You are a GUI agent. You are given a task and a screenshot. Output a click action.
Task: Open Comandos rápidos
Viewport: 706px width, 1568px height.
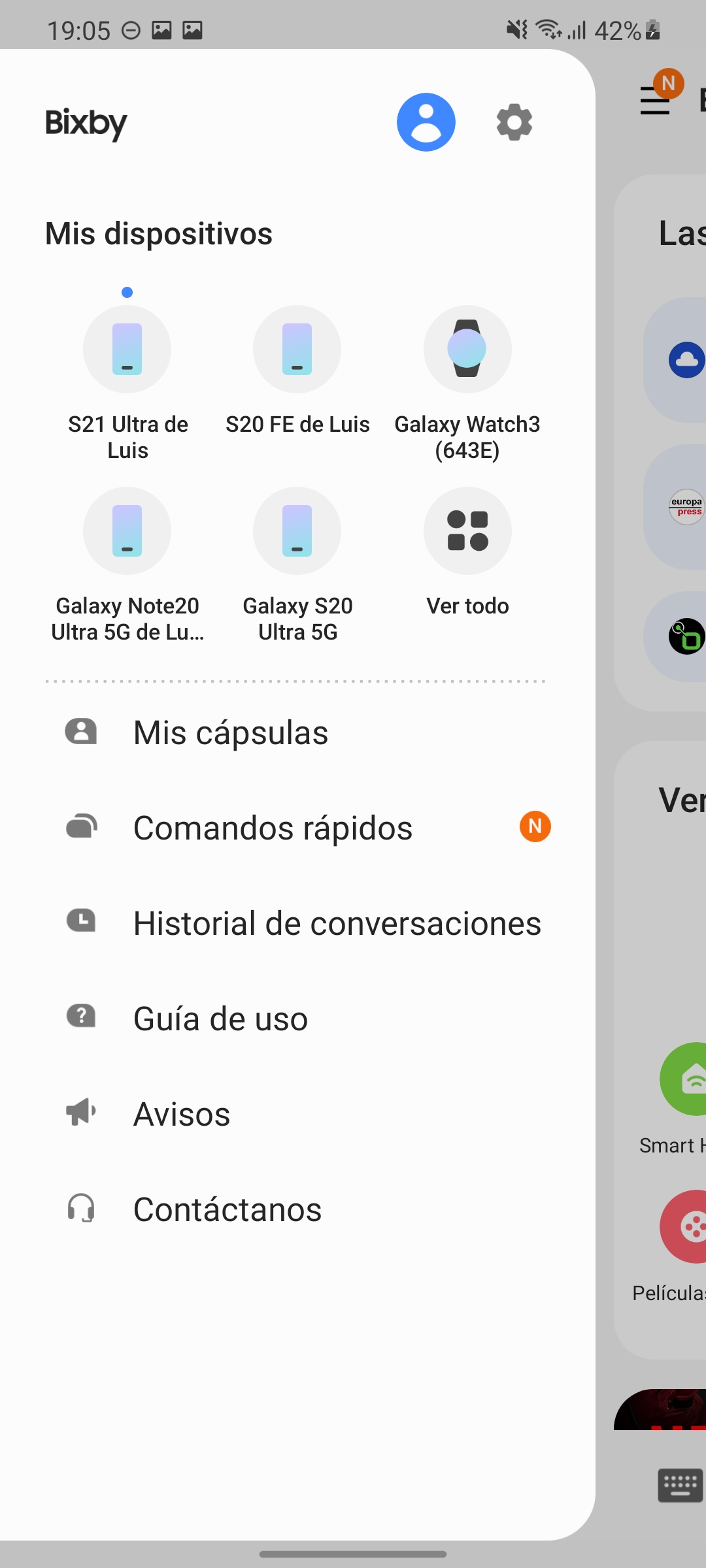[x=297, y=828]
